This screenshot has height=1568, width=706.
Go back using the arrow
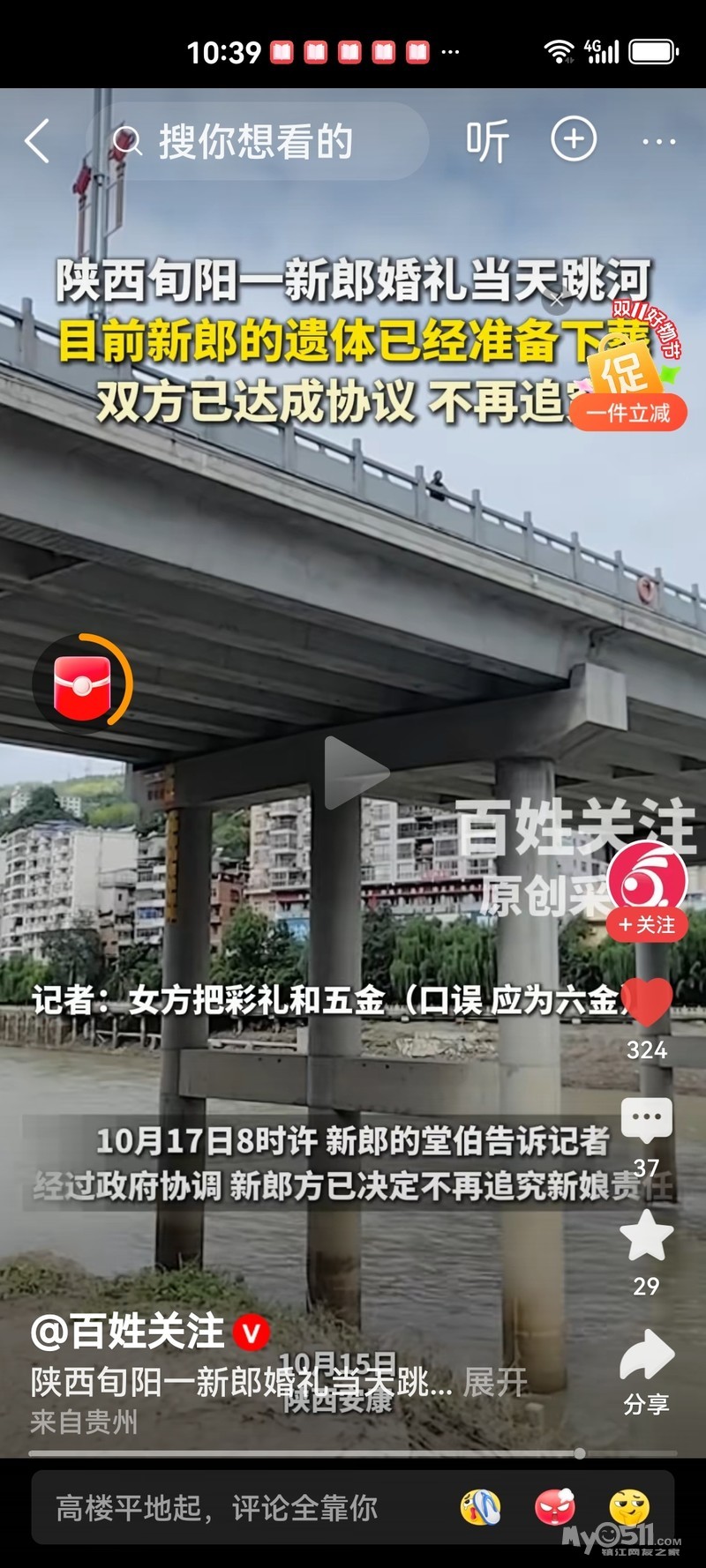click(37, 141)
